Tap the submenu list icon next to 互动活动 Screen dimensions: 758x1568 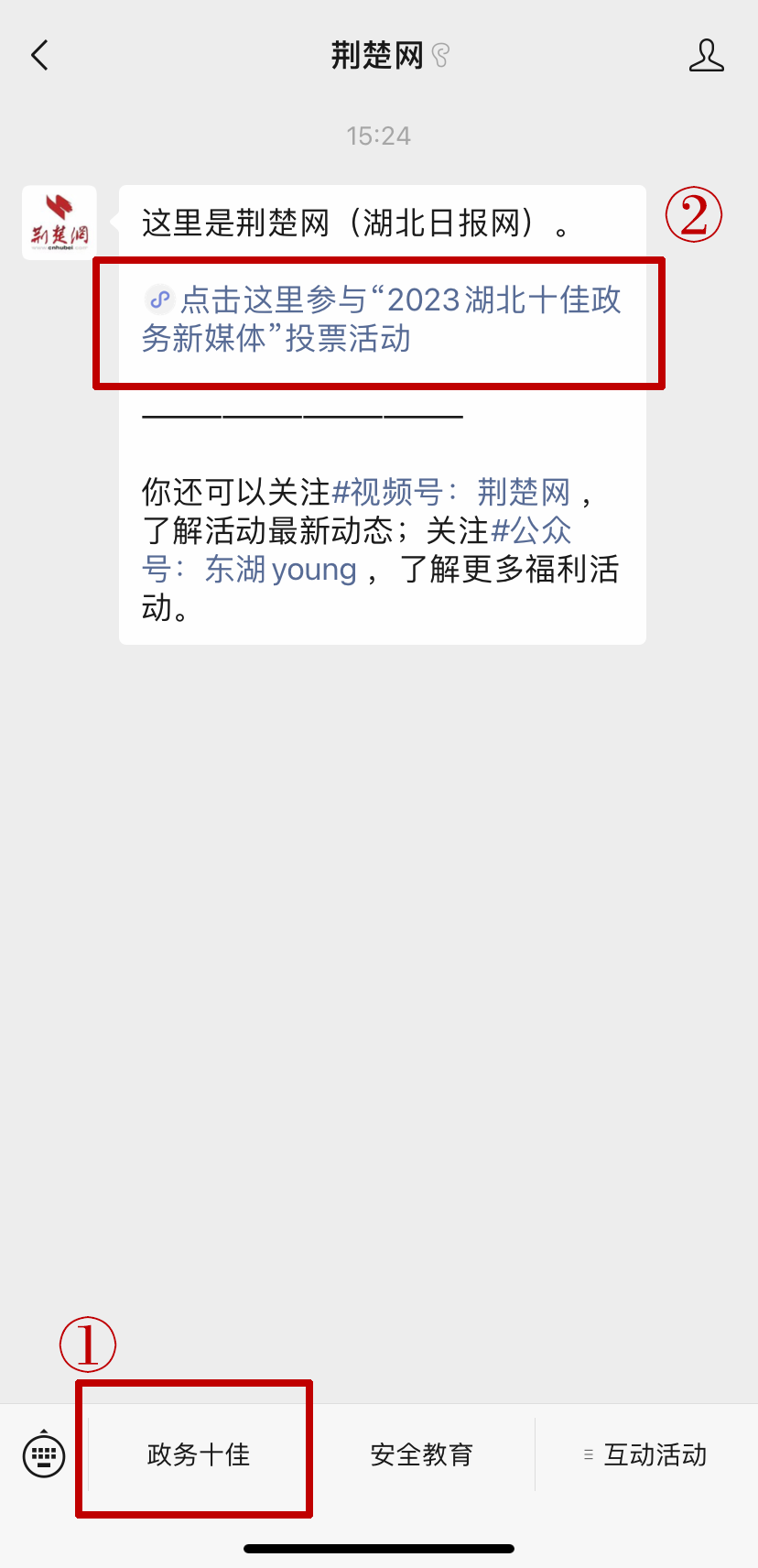(x=589, y=1454)
